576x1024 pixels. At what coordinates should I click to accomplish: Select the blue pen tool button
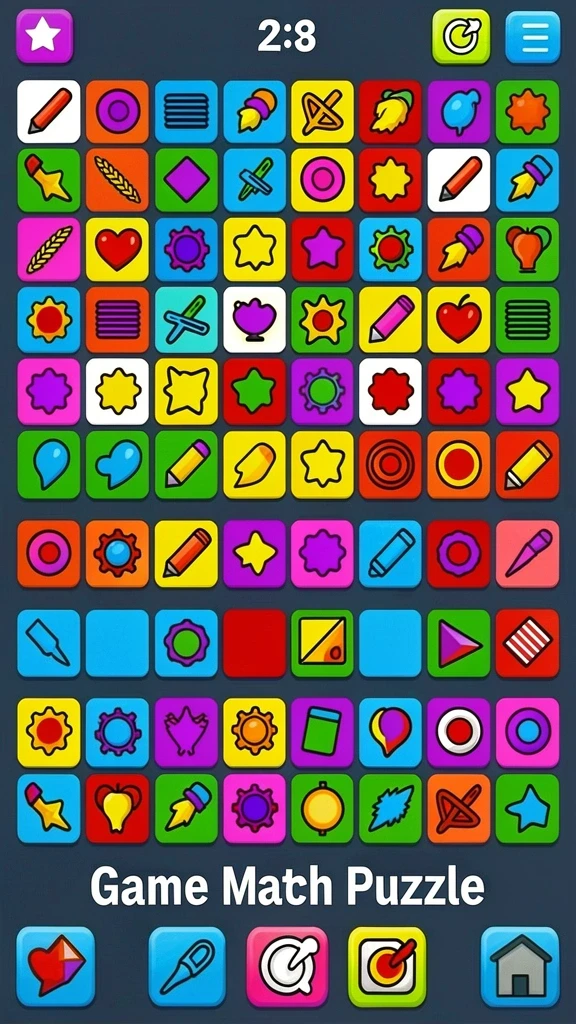(187, 967)
